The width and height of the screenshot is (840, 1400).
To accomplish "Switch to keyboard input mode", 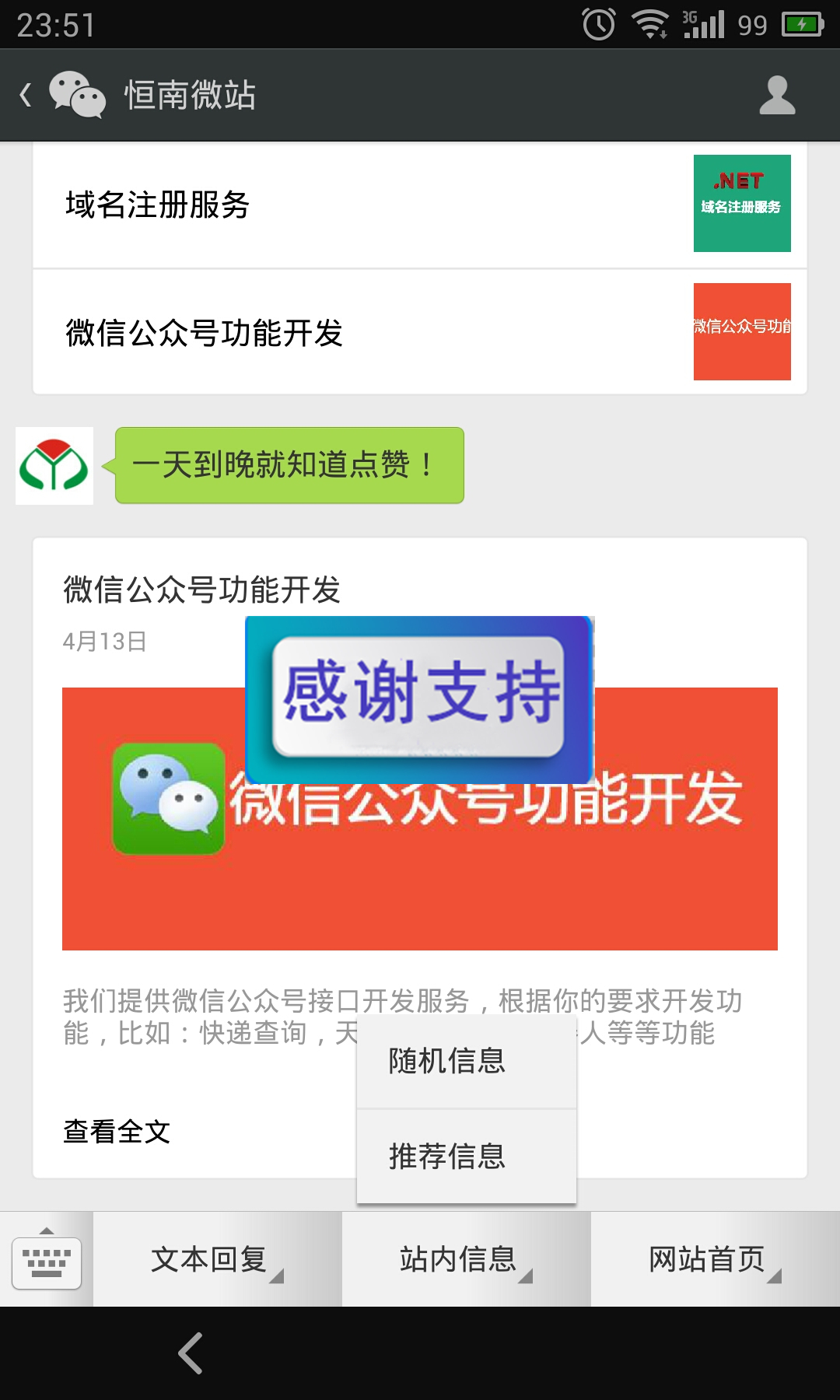I will click(x=47, y=1259).
